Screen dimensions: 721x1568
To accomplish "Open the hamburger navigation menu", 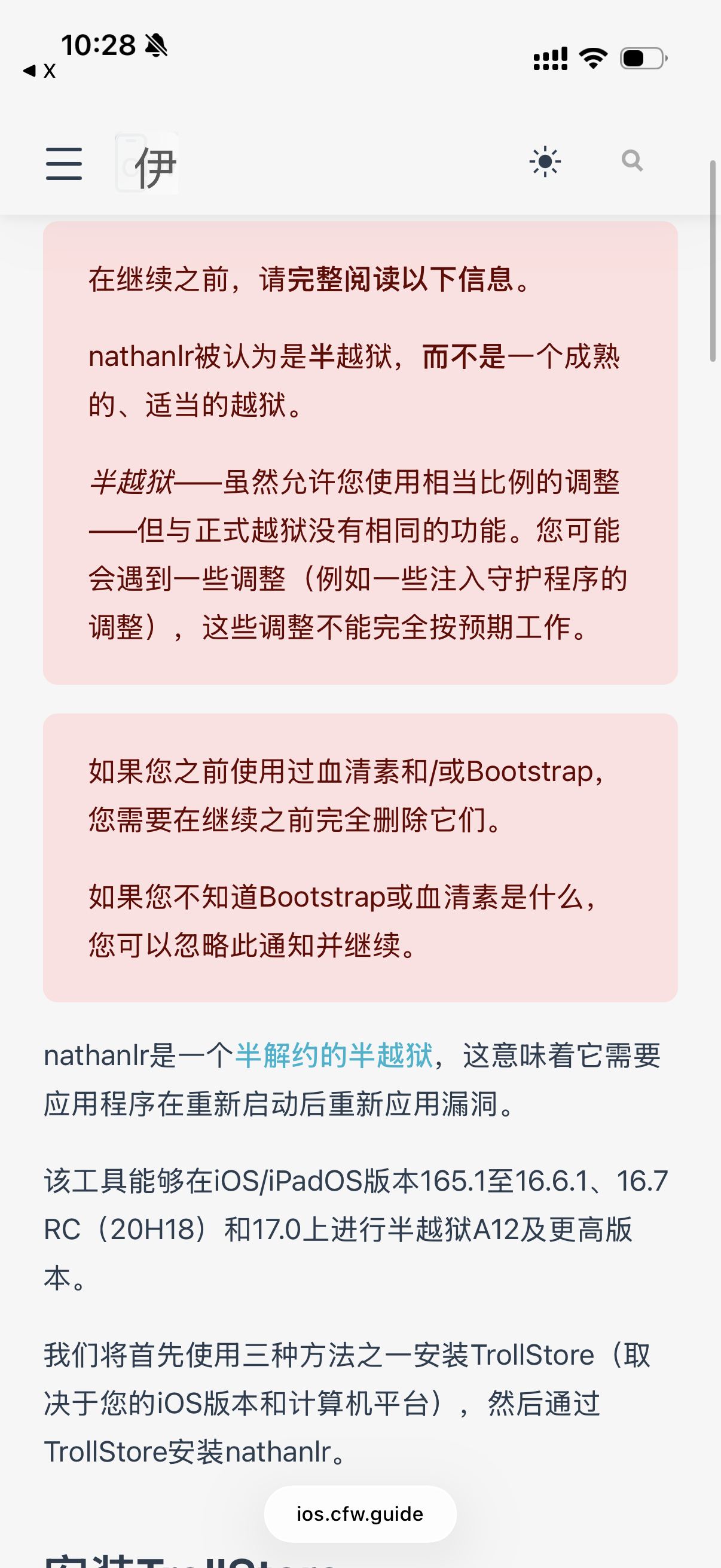I will [63, 164].
